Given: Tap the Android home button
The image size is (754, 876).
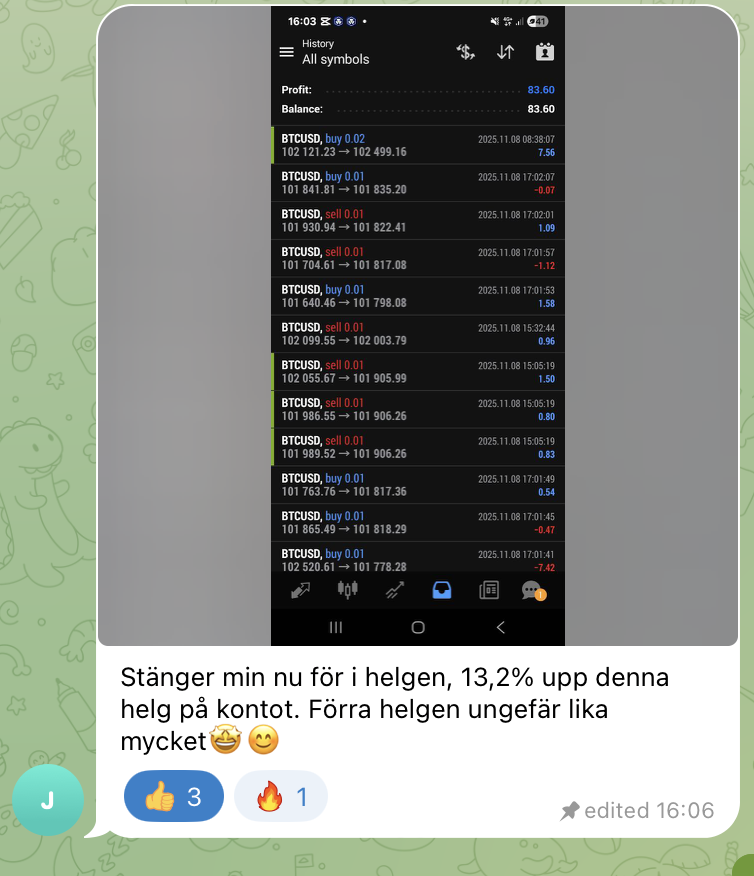Looking at the screenshot, I should 418,627.
